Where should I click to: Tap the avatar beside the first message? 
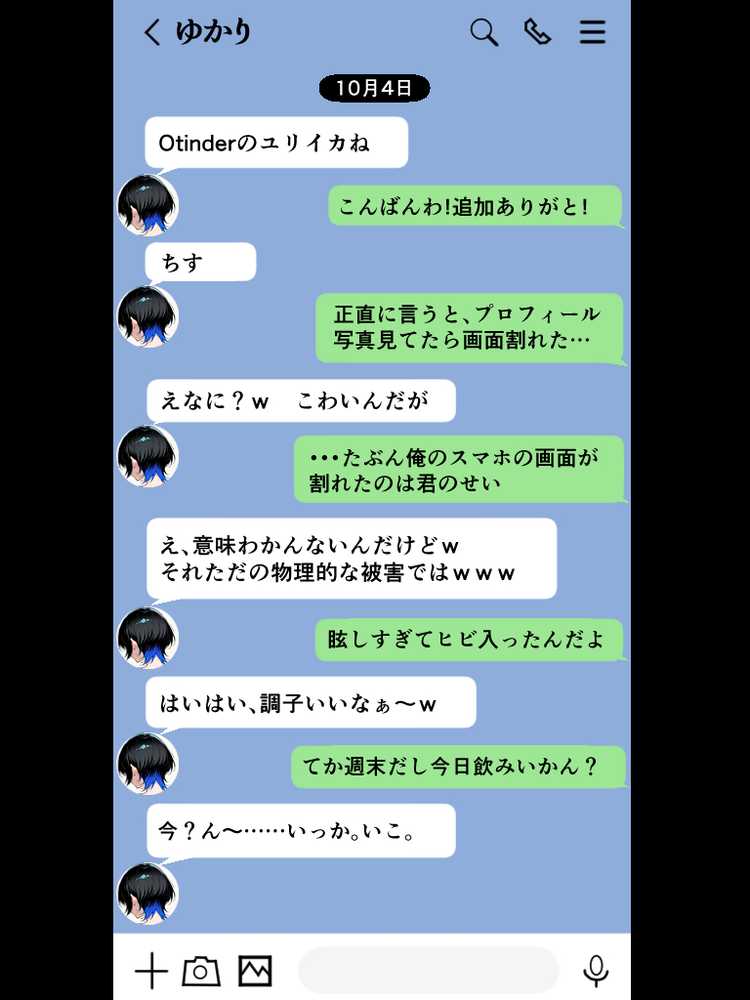pyautogui.click(x=147, y=206)
